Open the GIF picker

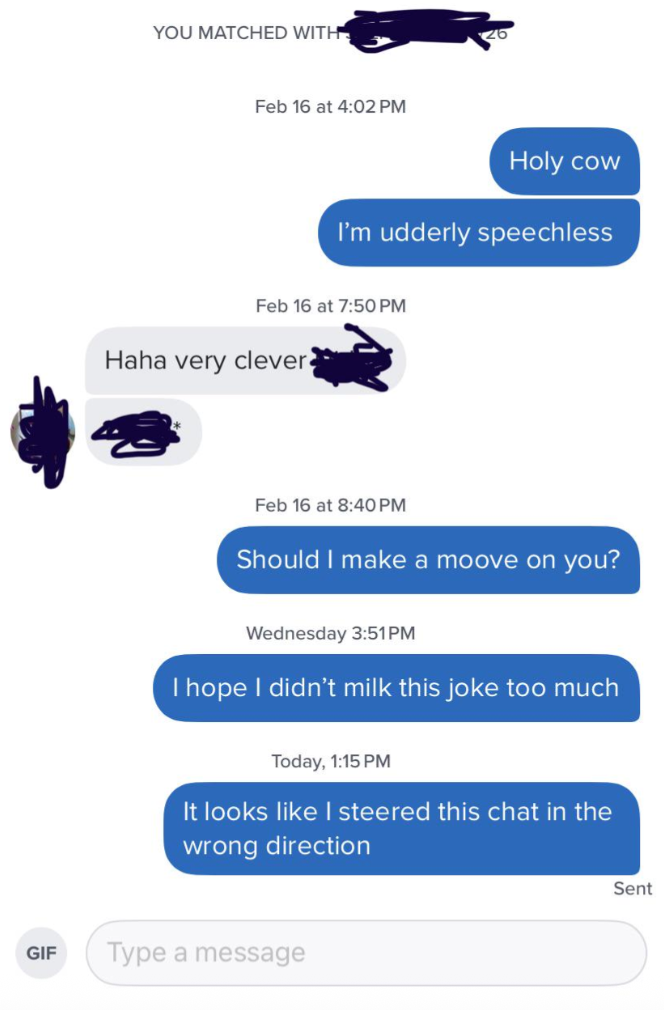(x=41, y=953)
